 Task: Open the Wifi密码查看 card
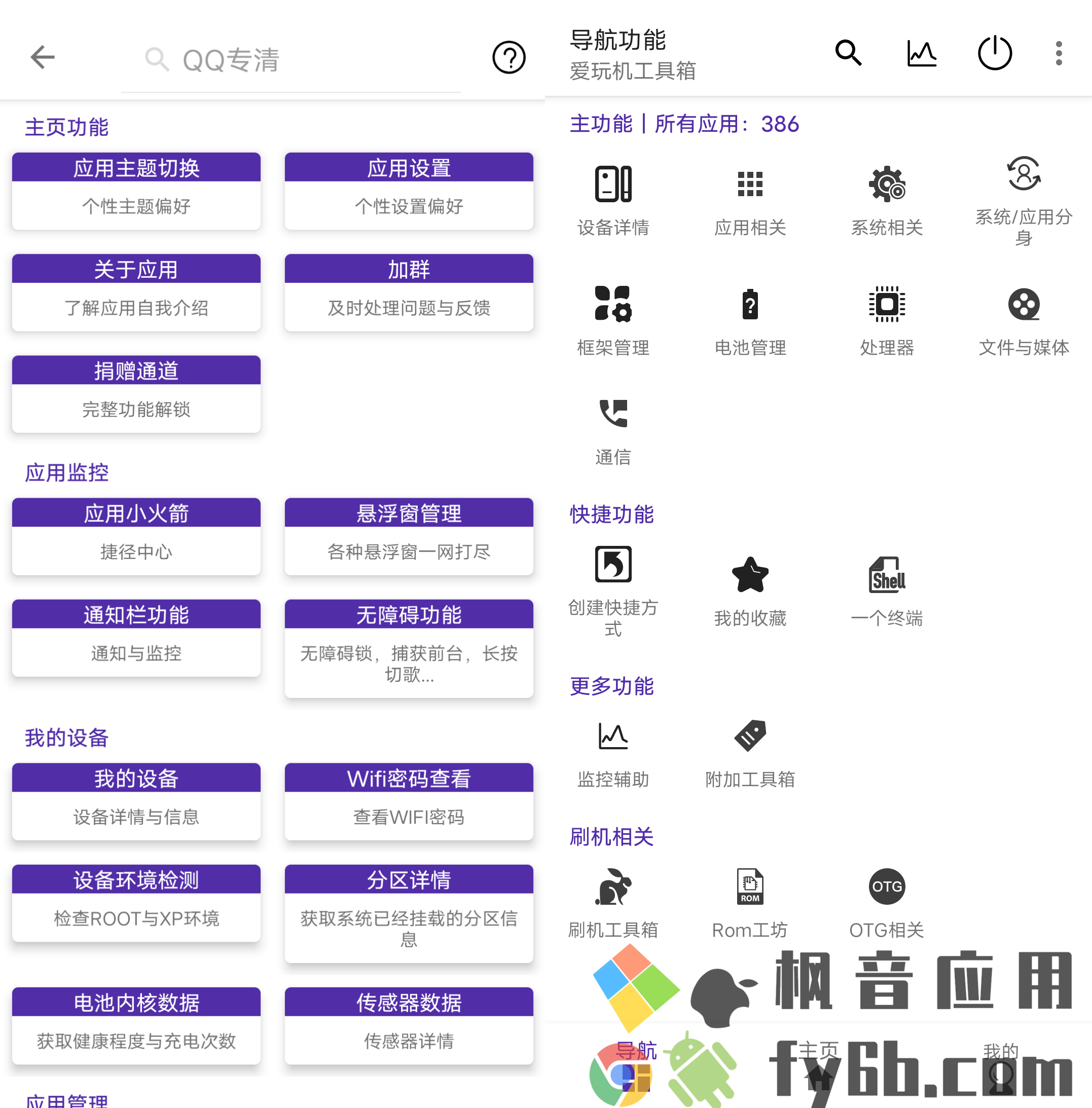[x=409, y=801]
